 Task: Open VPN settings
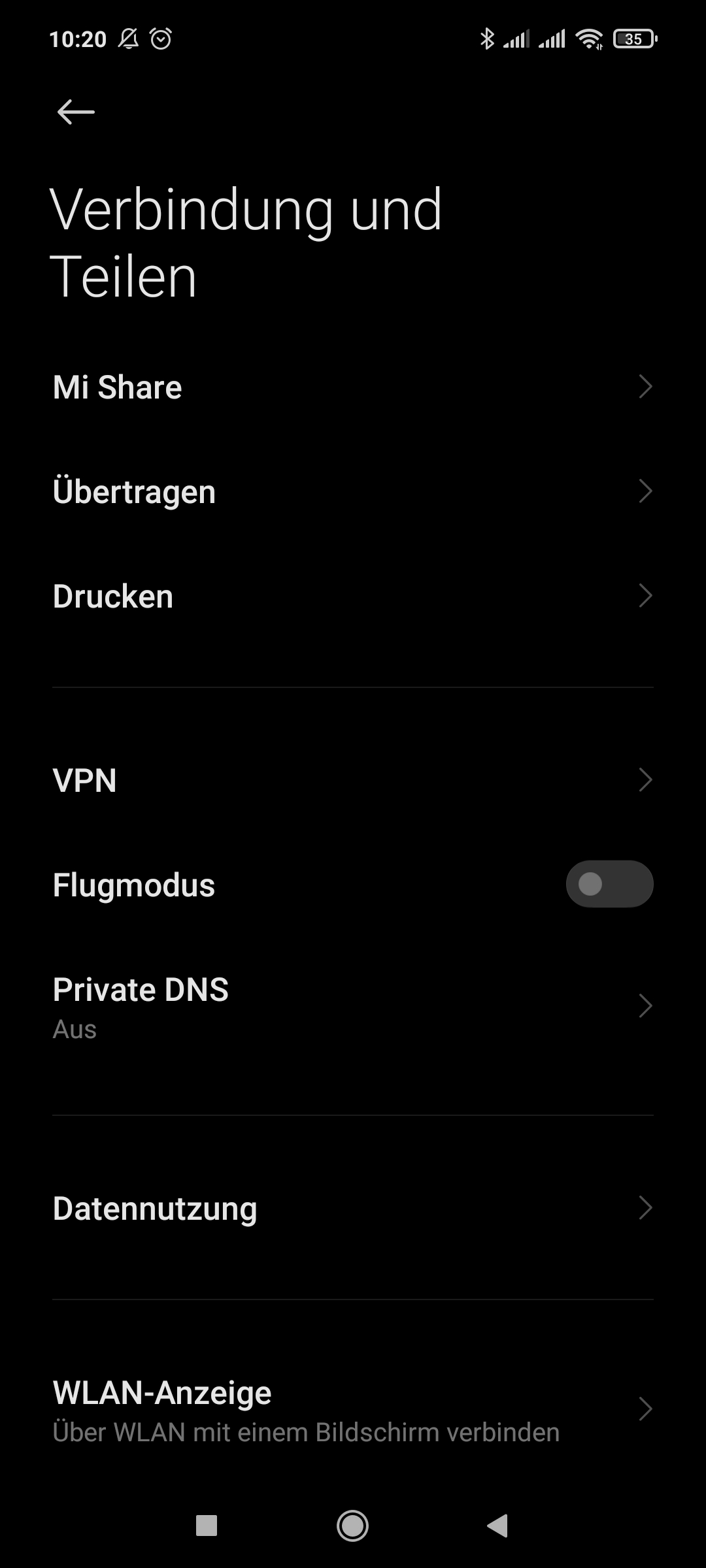[353, 780]
